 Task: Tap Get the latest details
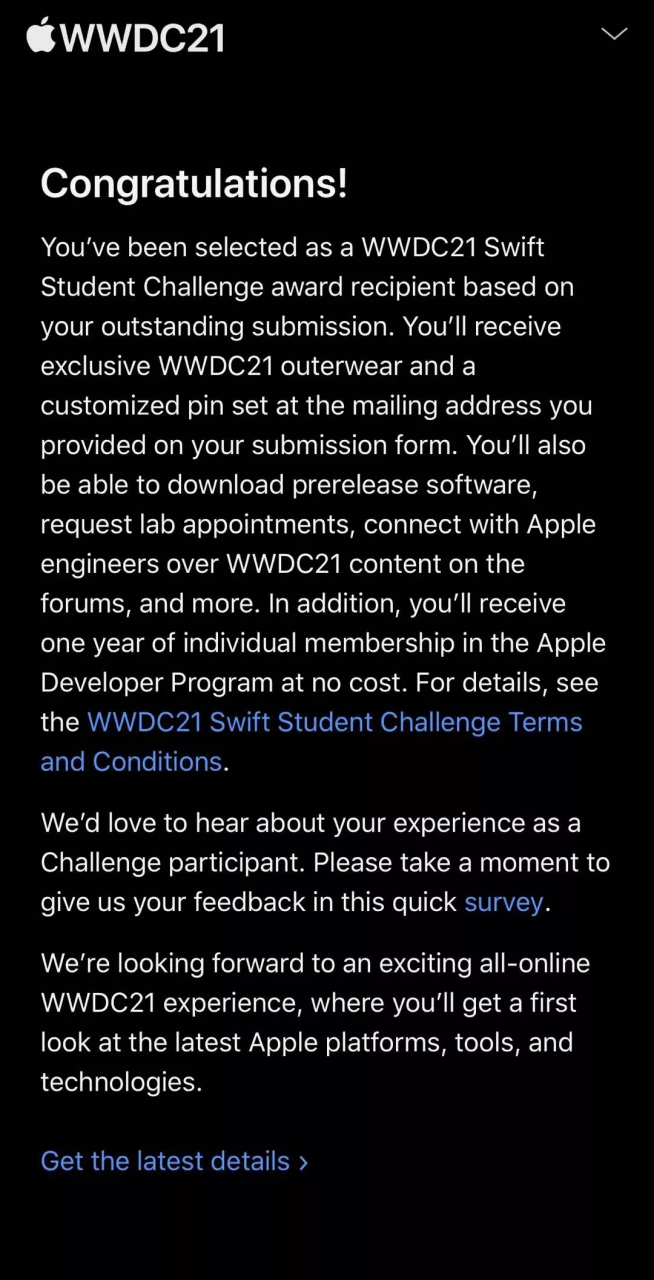click(x=174, y=1161)
